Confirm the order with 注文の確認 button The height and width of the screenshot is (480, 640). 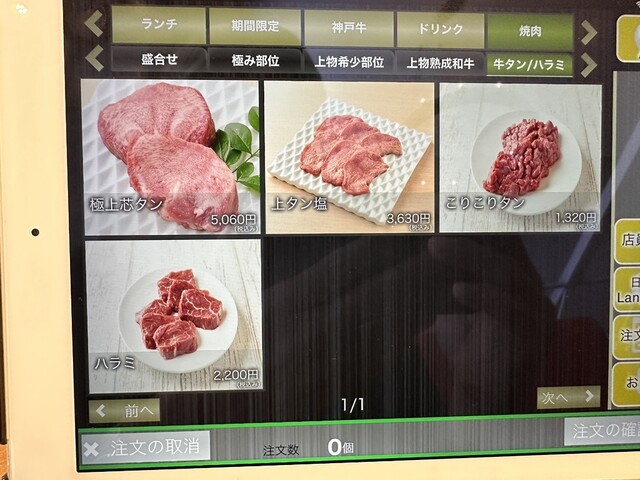(x=601, y=432)
